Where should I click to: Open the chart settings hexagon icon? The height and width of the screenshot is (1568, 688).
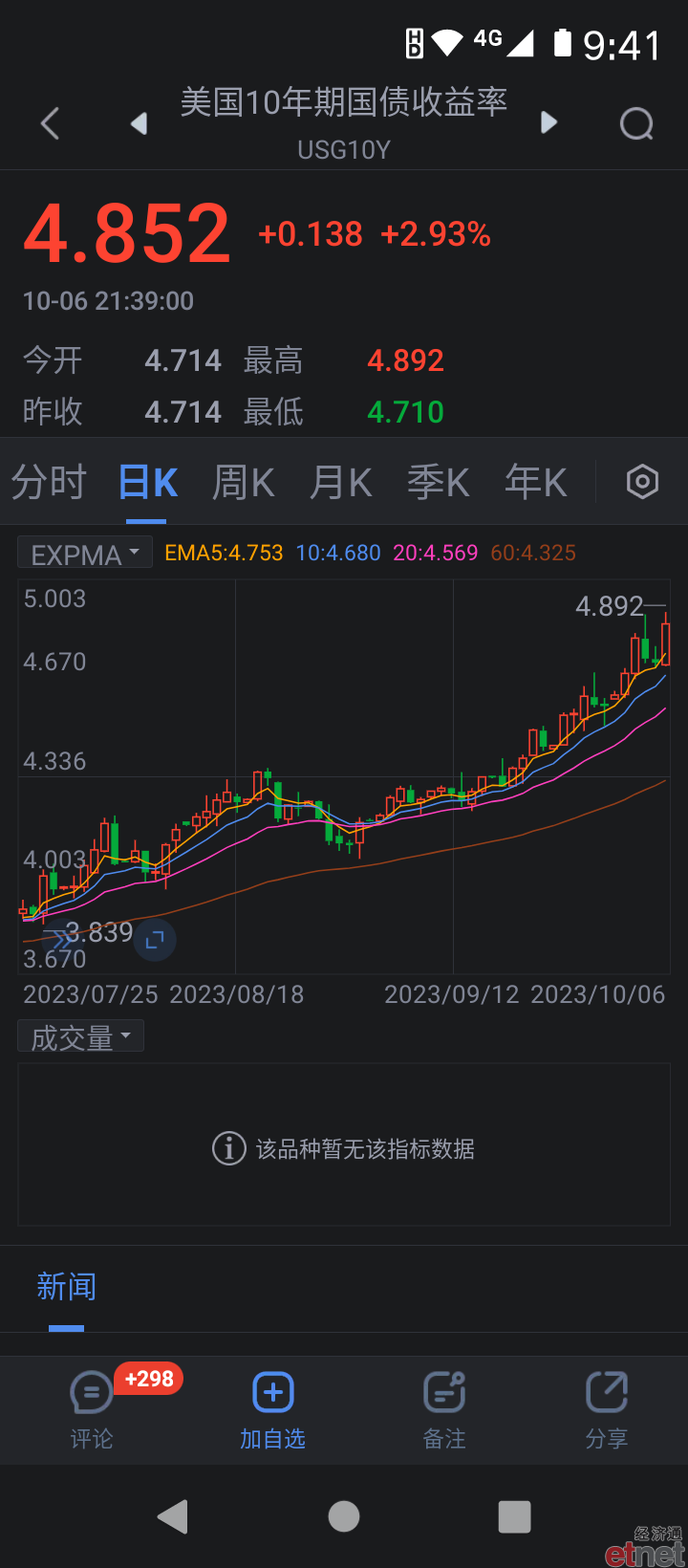(x=642, y=482)
